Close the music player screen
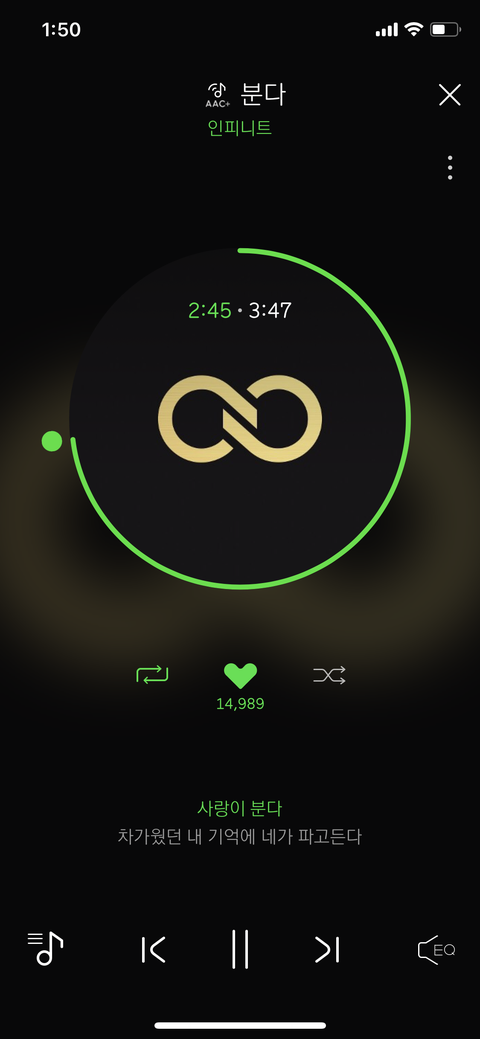This screenshot has width=480, height=1039. coord(450,95)
